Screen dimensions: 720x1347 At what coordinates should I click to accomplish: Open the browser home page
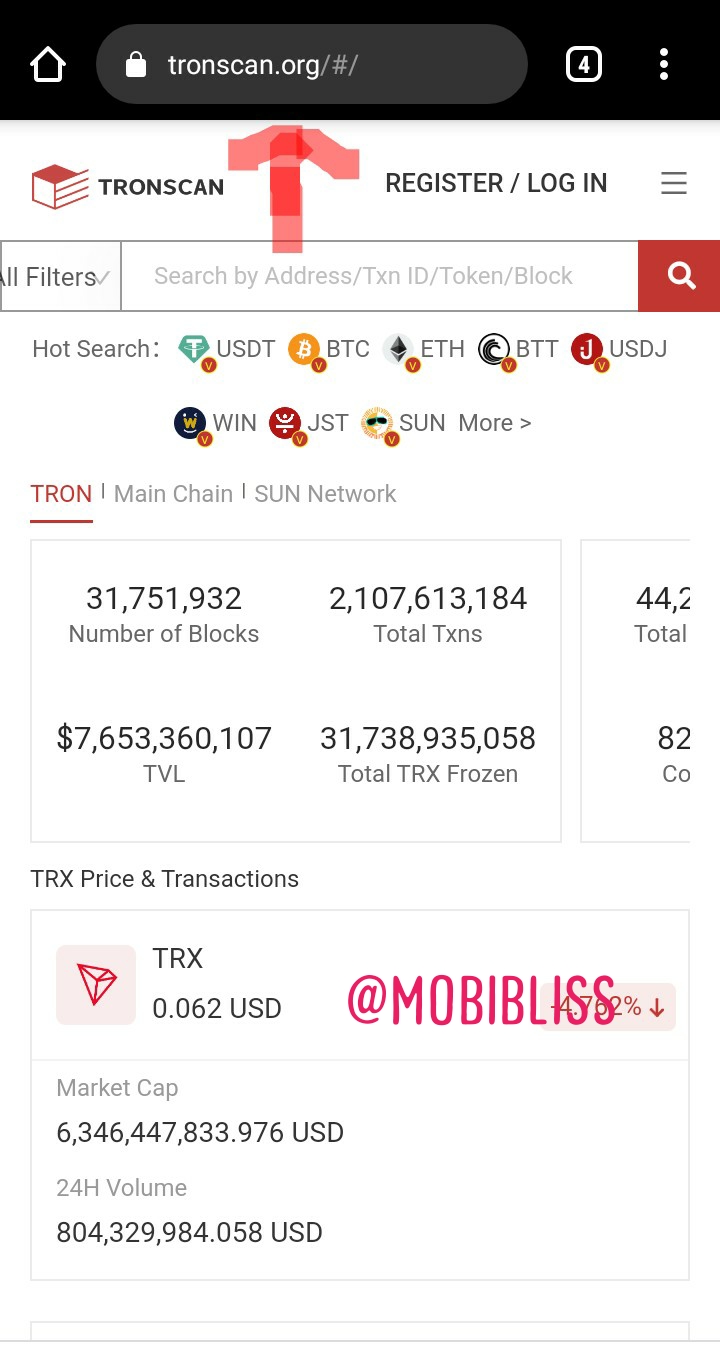click(x=48, y=66)
